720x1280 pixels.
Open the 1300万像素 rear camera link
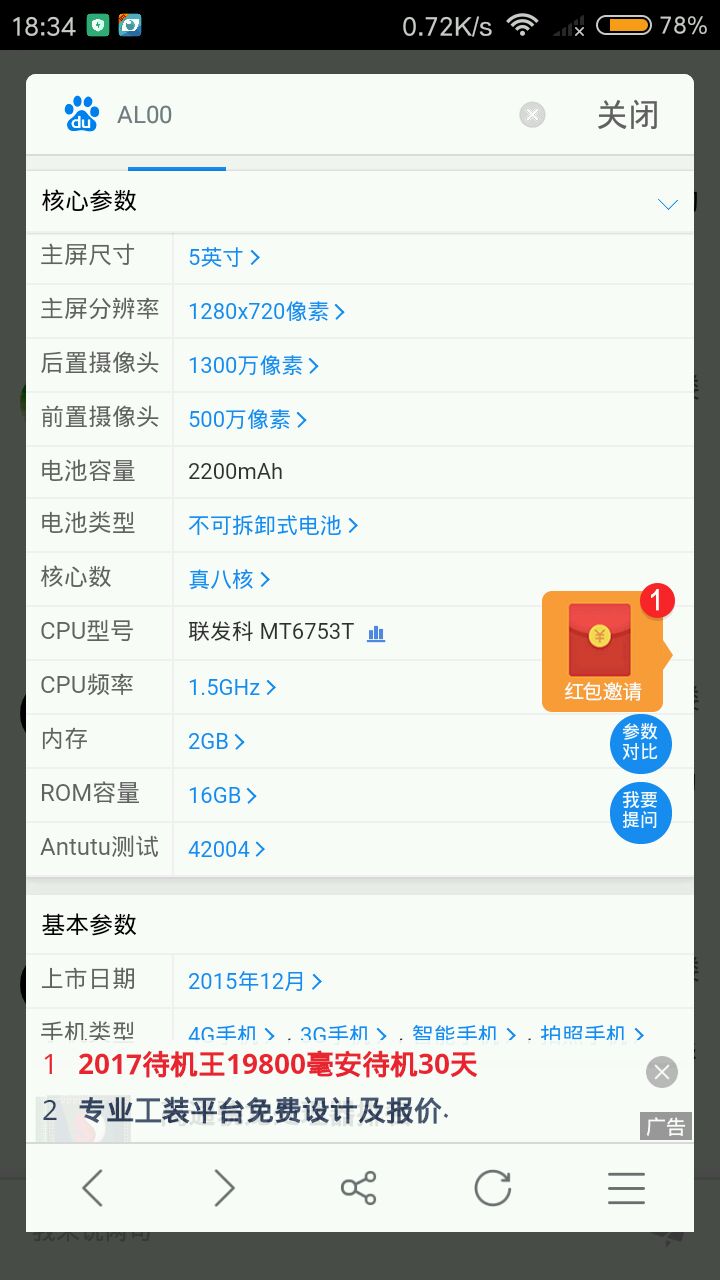click(x=253, y=365)
